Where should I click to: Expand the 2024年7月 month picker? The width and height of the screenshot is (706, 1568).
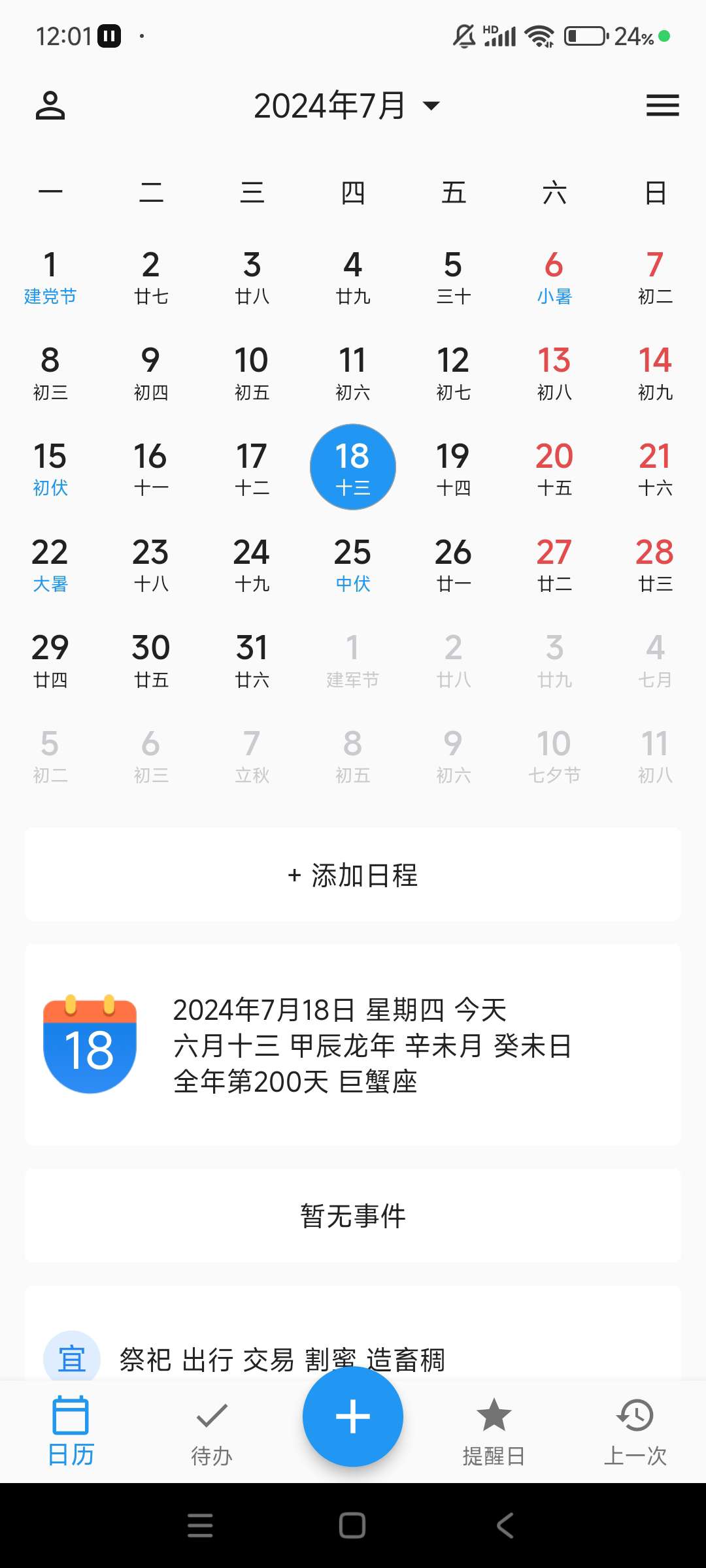pos(346,106)
